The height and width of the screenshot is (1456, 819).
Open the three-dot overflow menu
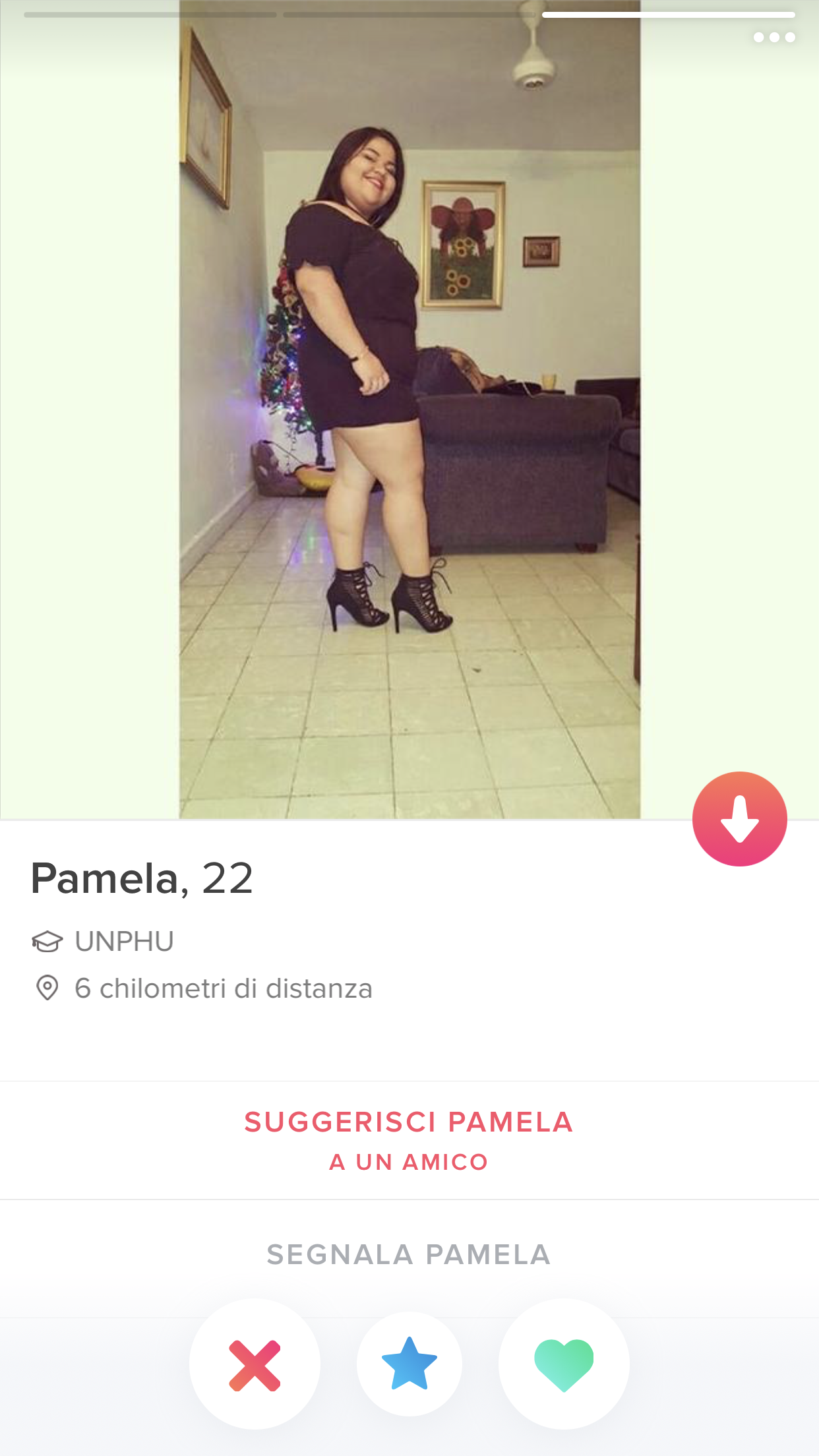pos(774,38)
